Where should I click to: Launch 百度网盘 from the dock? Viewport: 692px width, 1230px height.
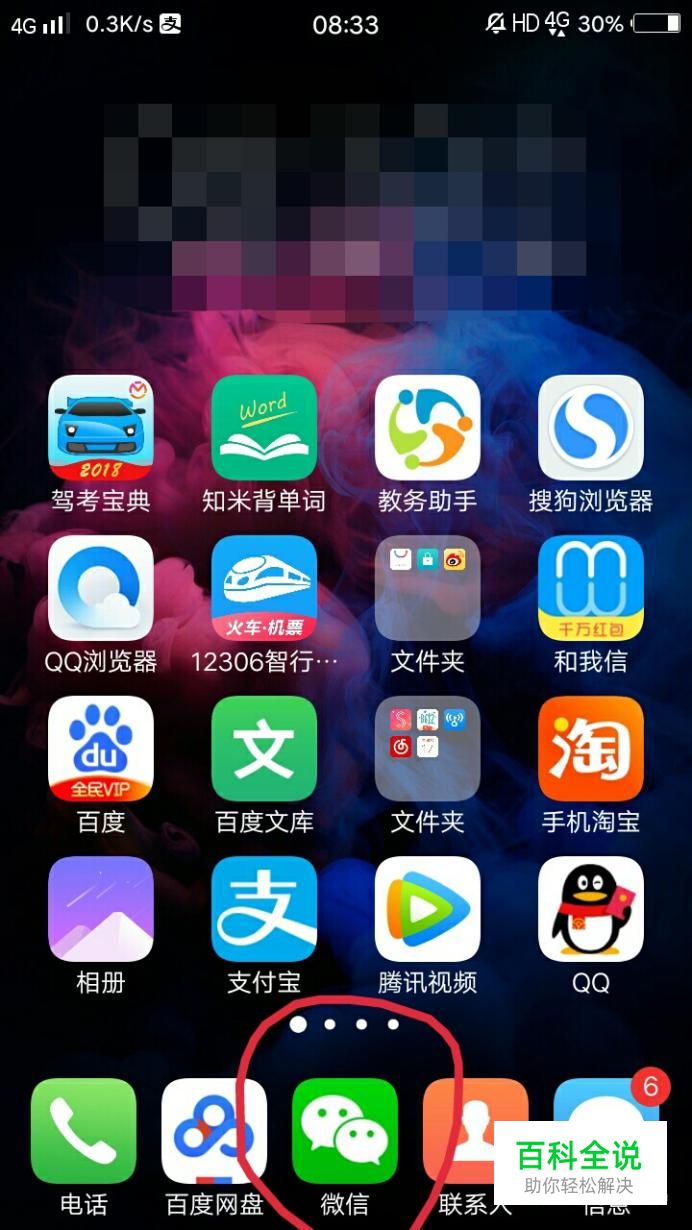click(x=214, y=1130)
